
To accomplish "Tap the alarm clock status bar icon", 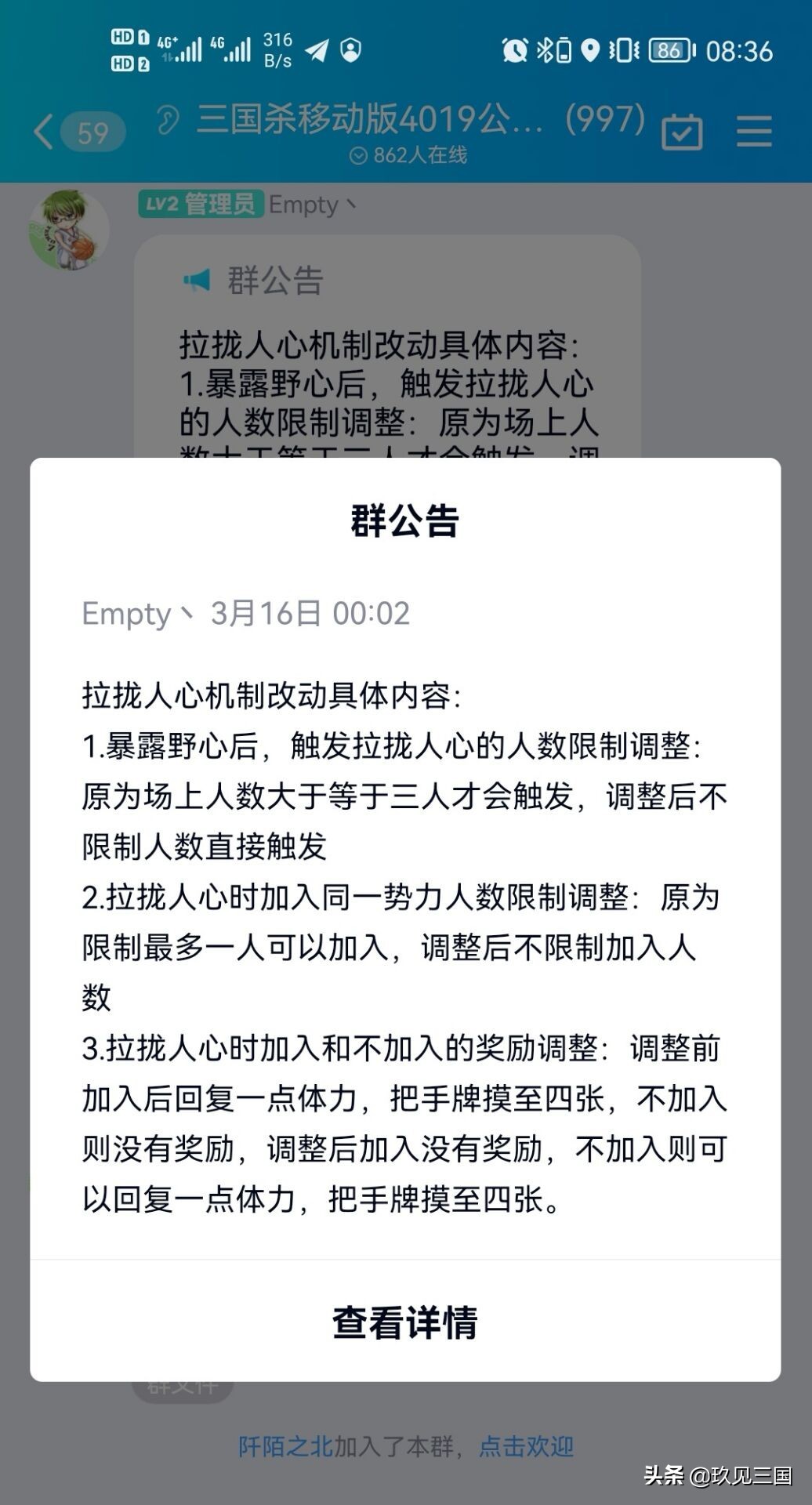I will 513,49.
